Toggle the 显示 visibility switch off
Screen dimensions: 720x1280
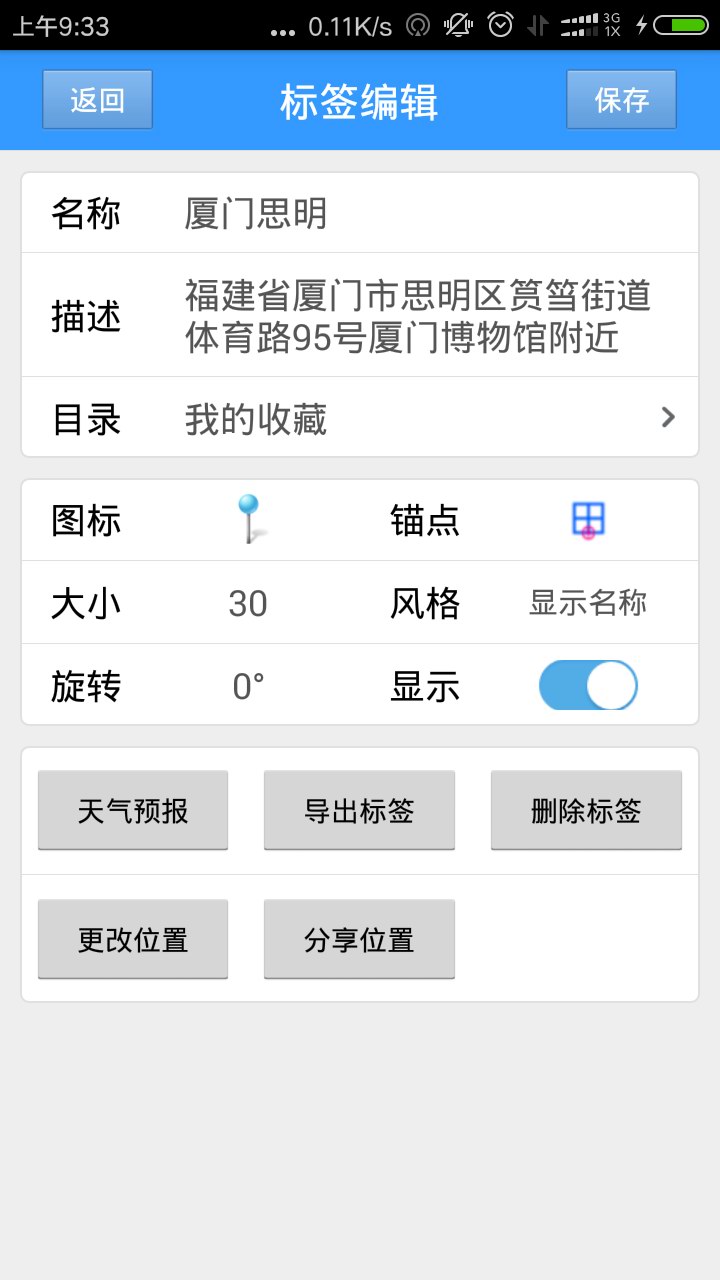pyautogui.click(x=588, y=685)
